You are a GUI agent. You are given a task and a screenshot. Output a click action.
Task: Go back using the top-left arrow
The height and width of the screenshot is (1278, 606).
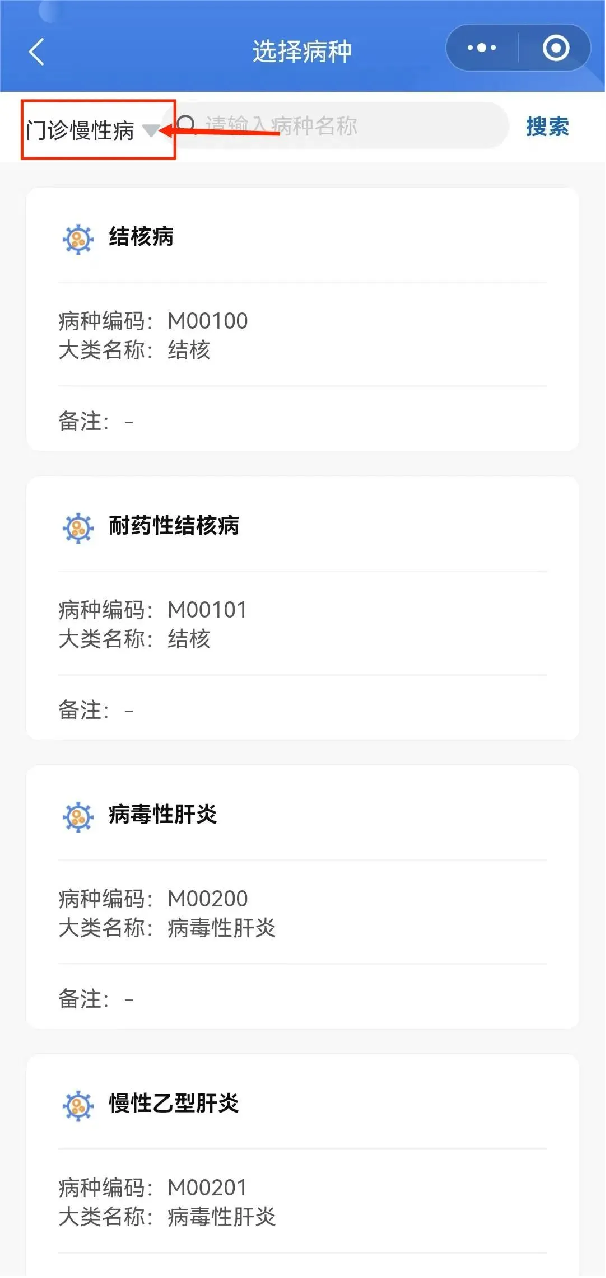(x=37, y=51)
